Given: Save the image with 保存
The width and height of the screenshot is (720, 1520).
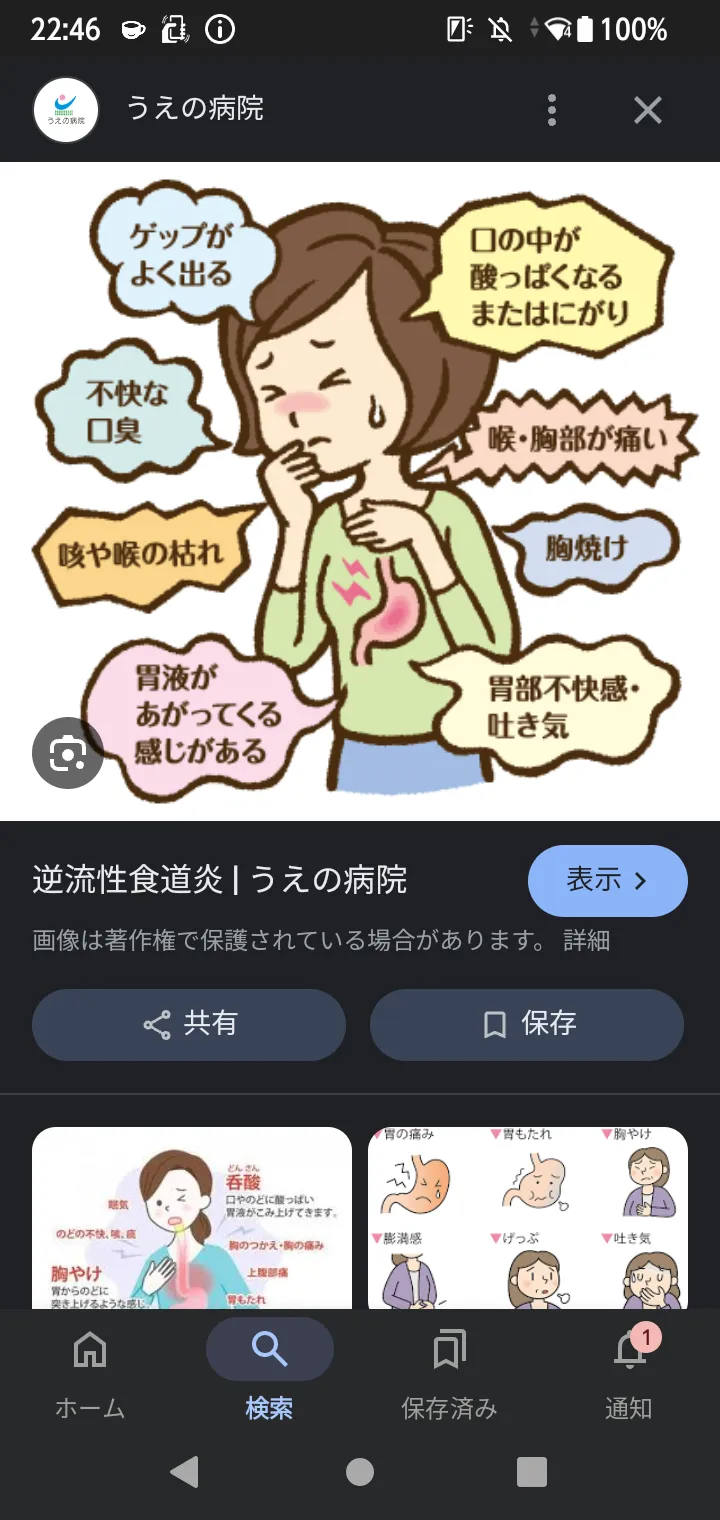Looking at the screenshot, I should 527,1024.
